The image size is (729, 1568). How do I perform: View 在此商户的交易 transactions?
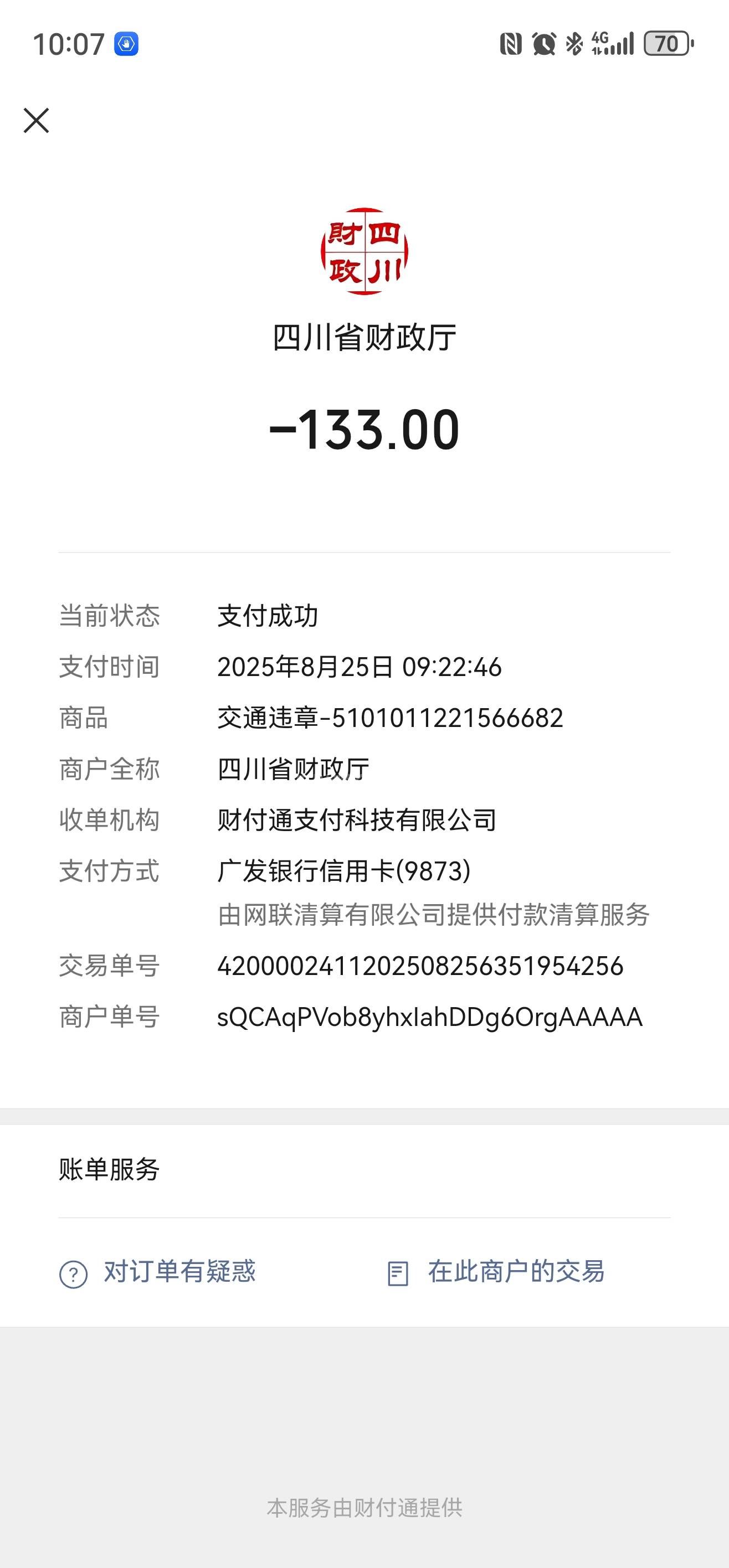click(x=496, y=1272)
